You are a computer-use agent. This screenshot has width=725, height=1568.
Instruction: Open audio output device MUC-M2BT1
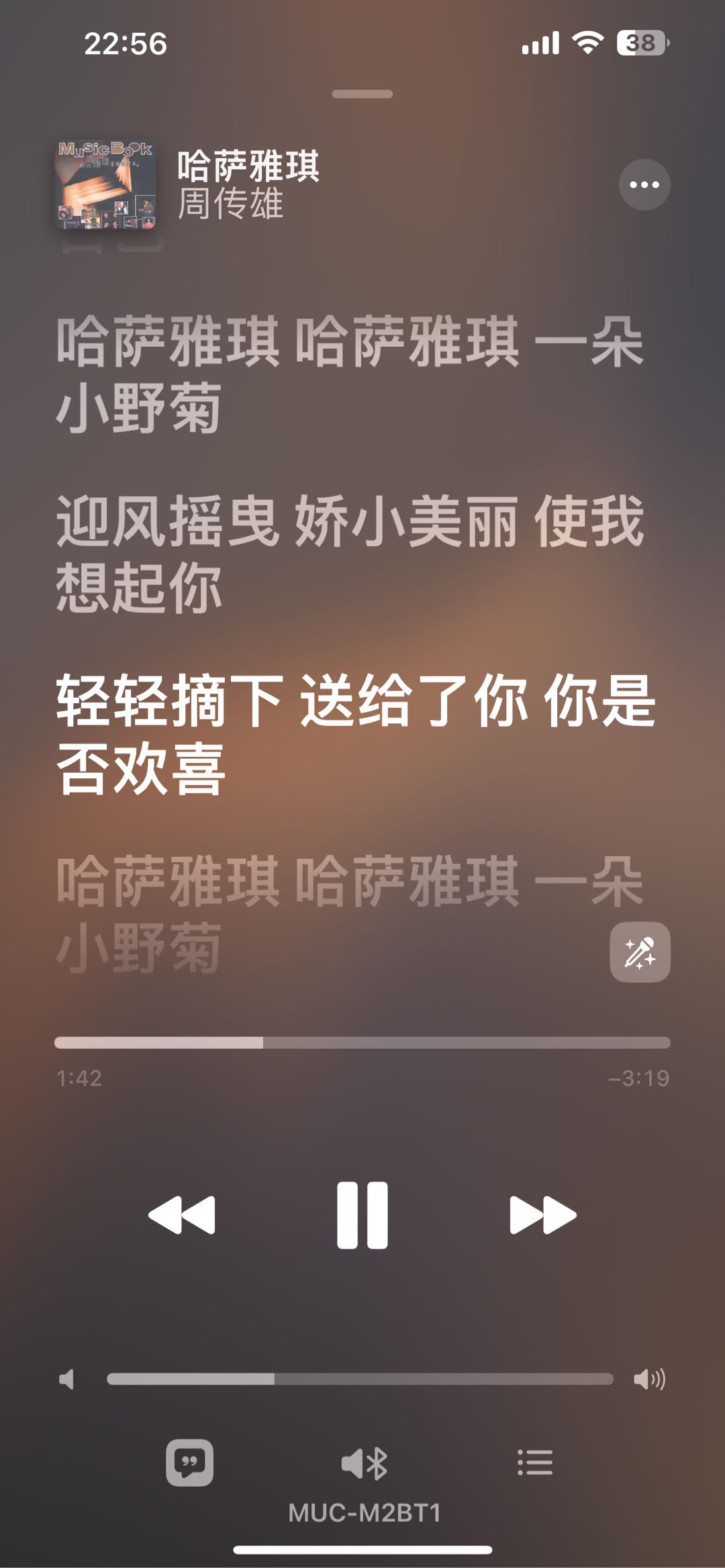(365, 1464)
